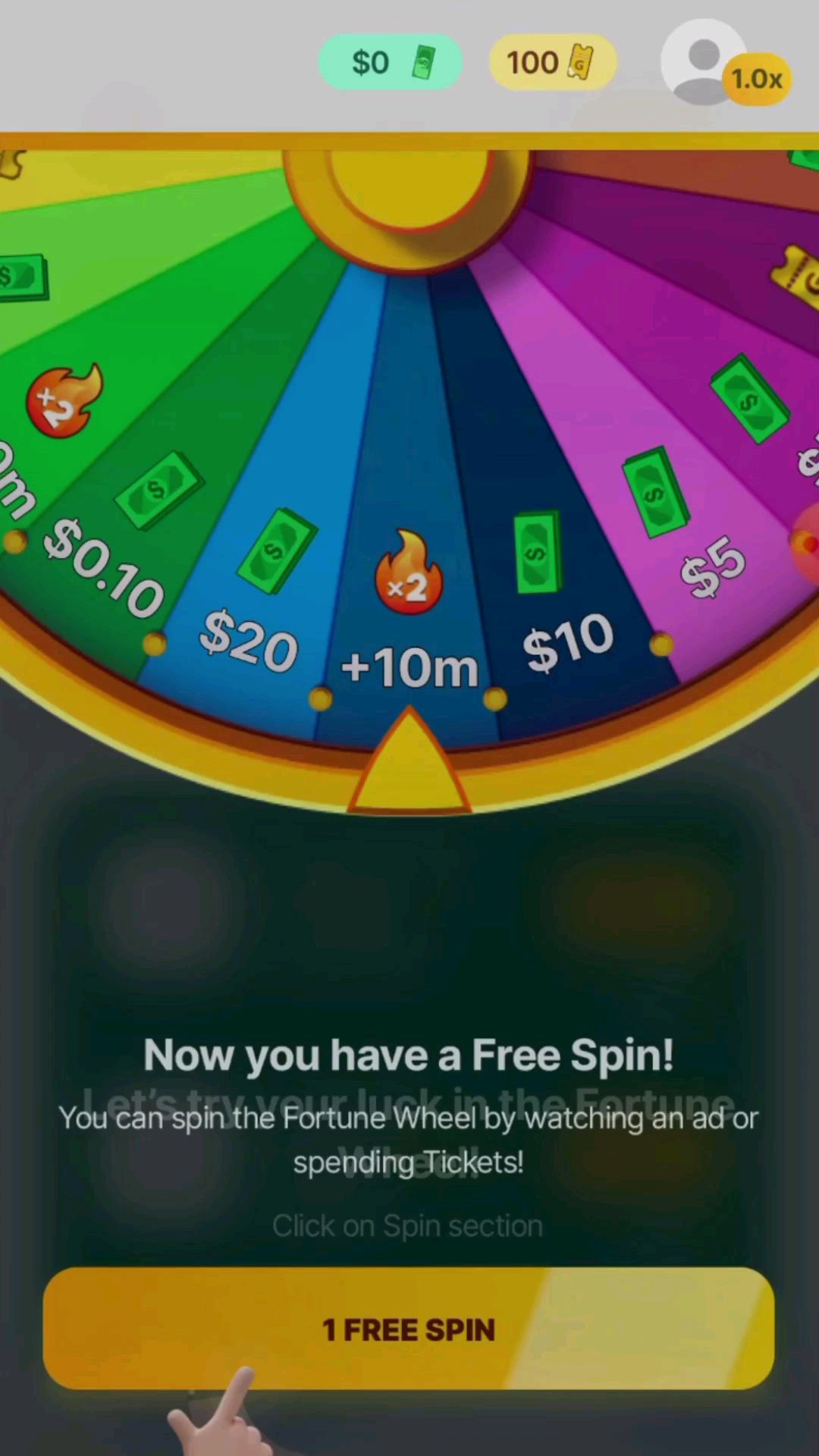Open the 100 tickets balance chip

point(553,62)
